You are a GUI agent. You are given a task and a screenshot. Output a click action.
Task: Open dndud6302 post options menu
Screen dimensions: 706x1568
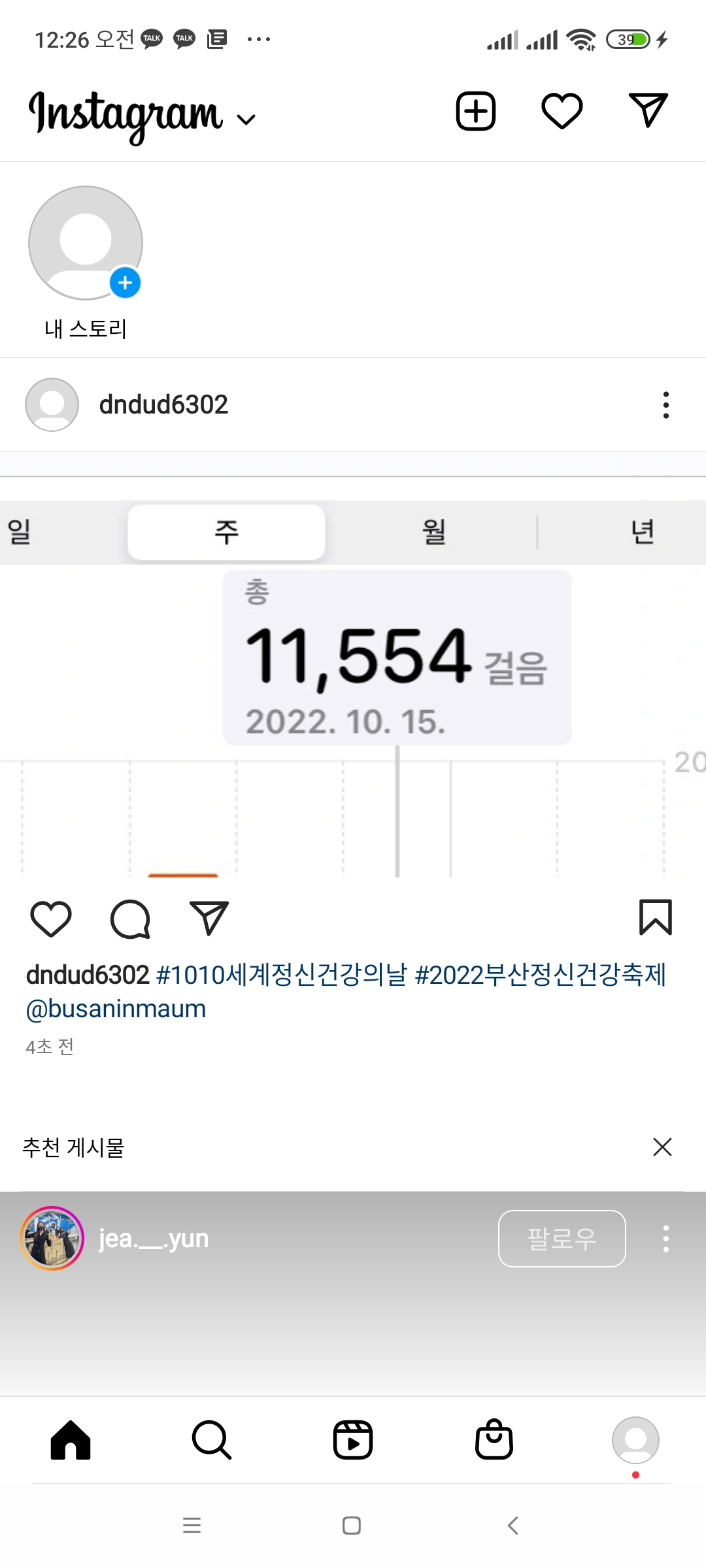pos(665,405)
